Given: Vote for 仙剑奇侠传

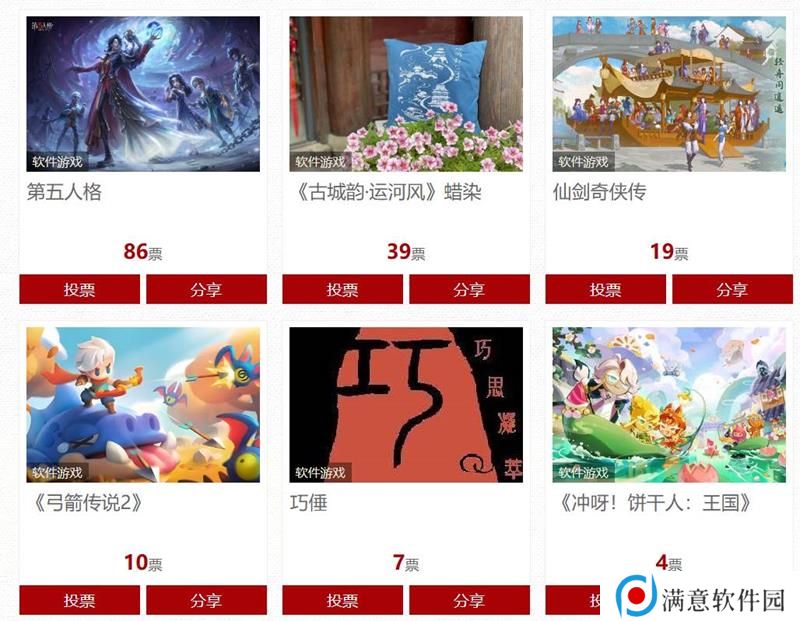Looking at the screenshot, I should coord(605,289).
